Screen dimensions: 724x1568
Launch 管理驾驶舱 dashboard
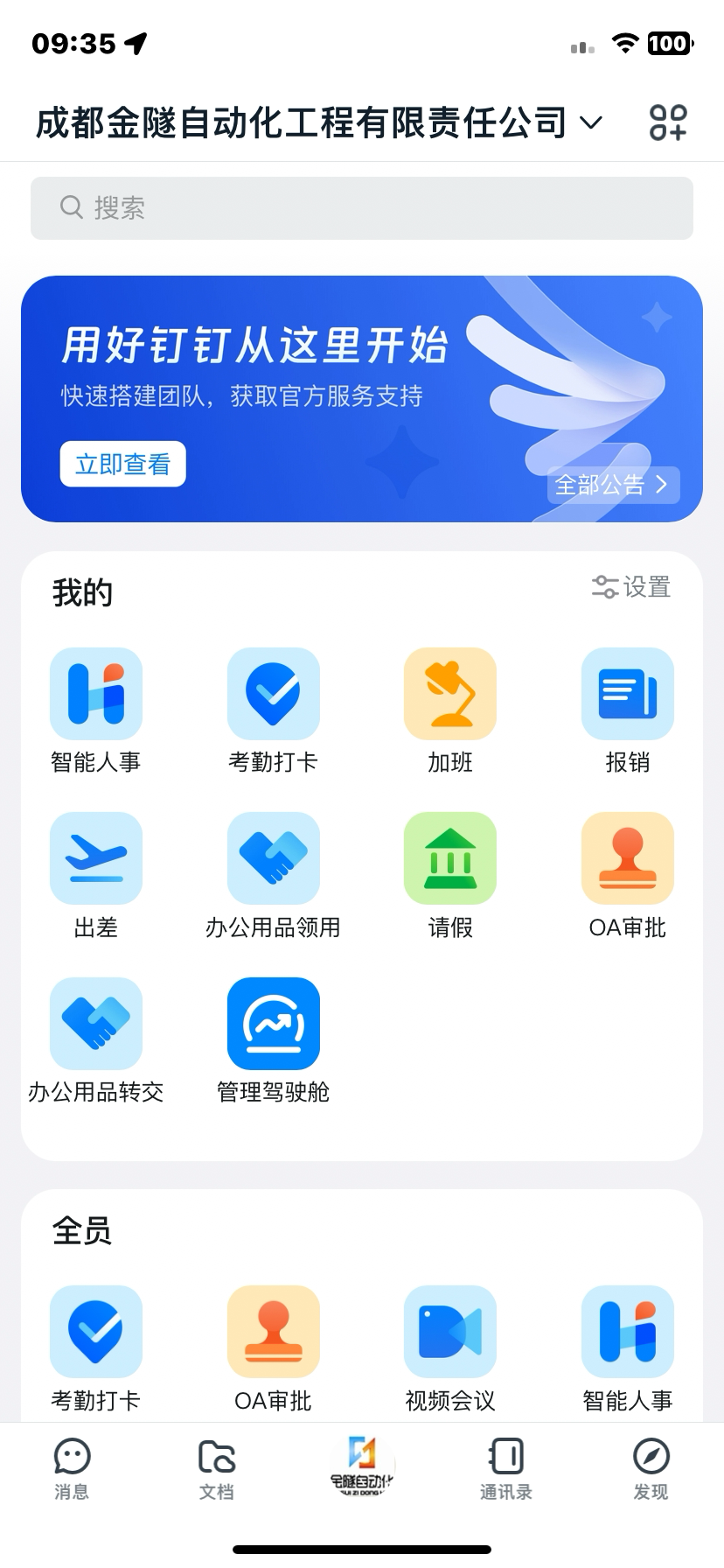273,1024
